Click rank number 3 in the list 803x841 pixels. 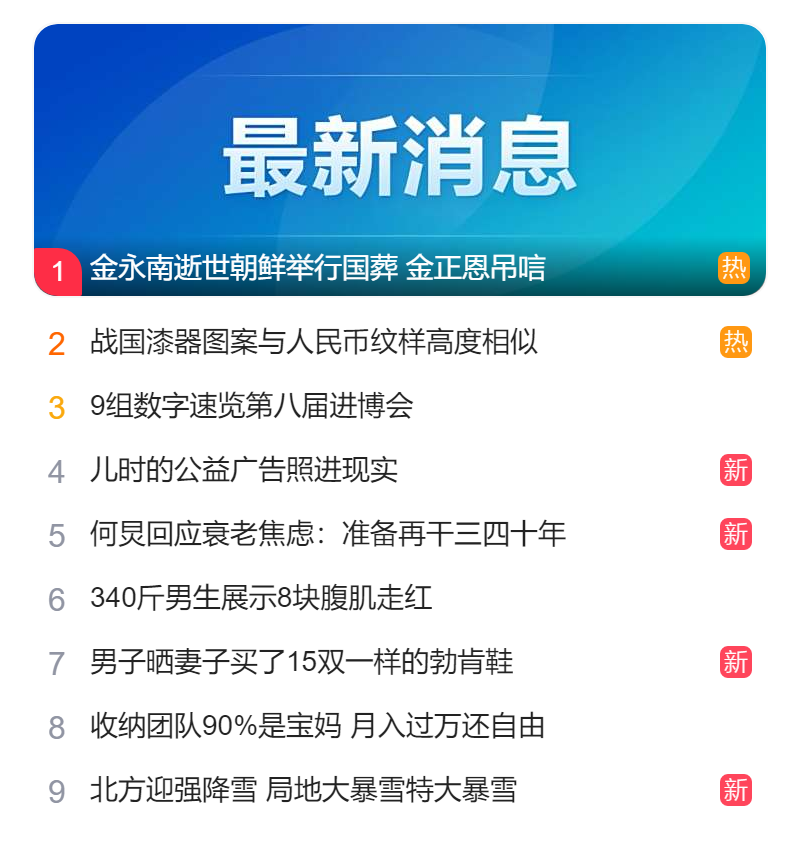pos(57,408)
